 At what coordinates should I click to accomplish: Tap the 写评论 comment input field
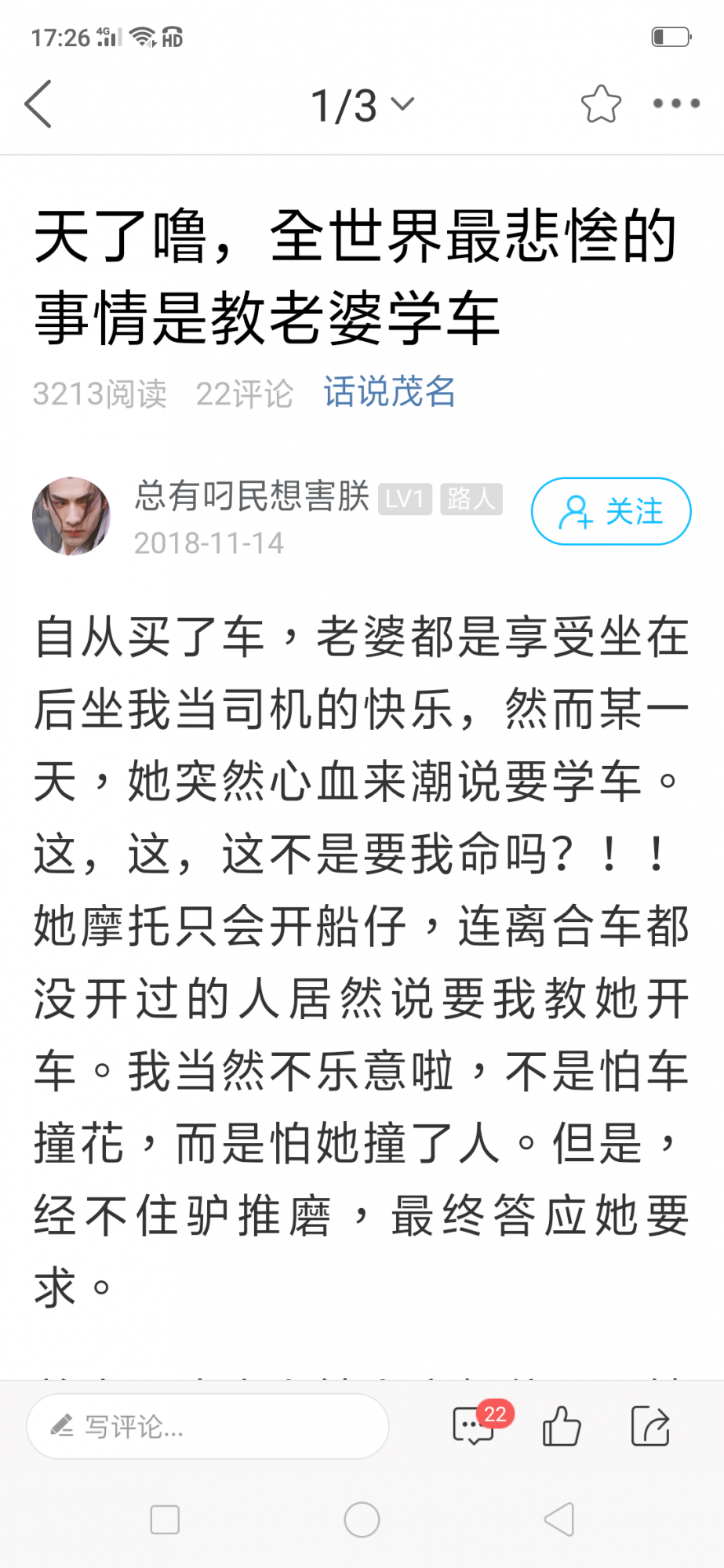(x=208, y=1426)
